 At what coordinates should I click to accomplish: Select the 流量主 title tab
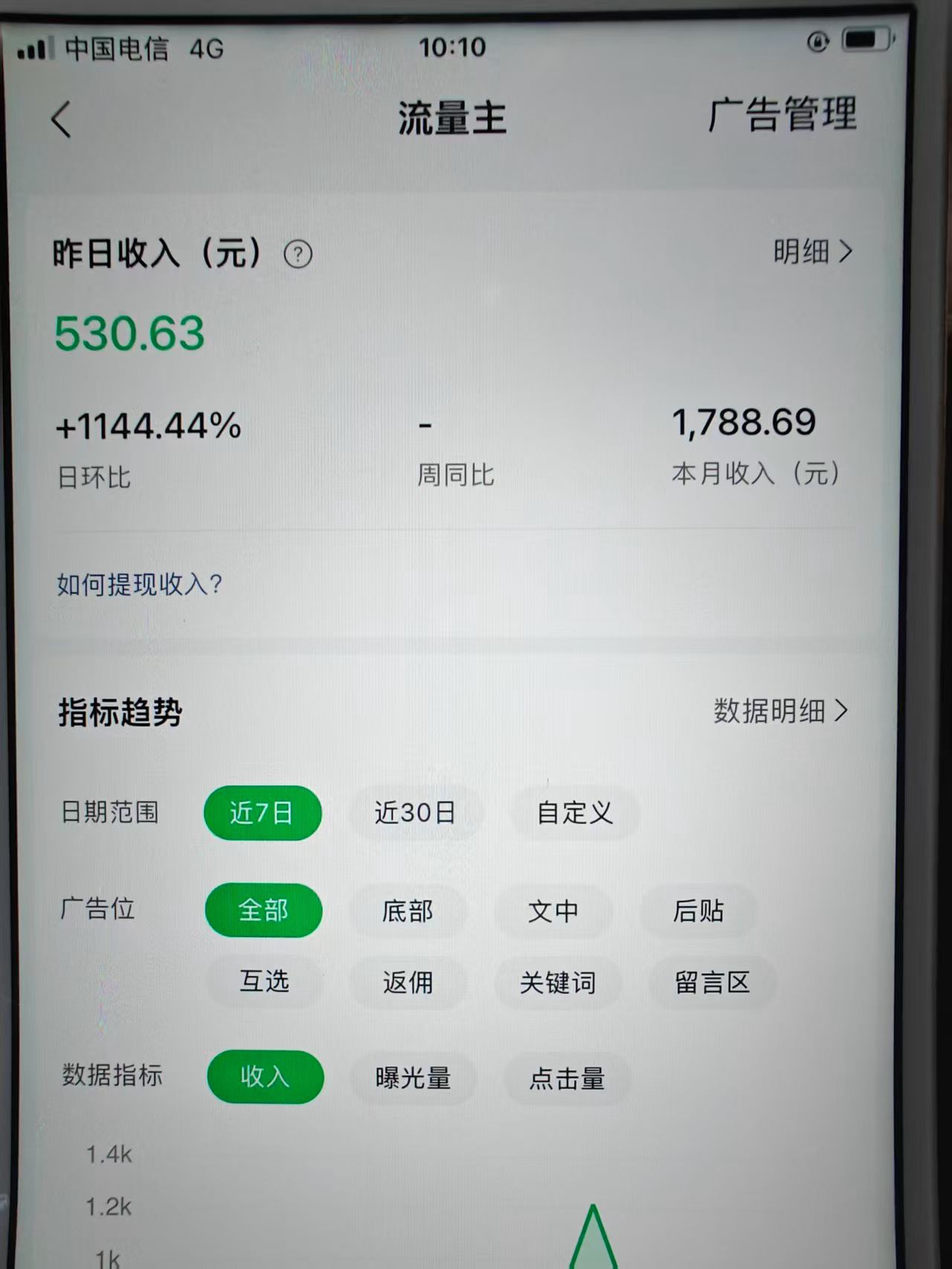coord(451,118)
